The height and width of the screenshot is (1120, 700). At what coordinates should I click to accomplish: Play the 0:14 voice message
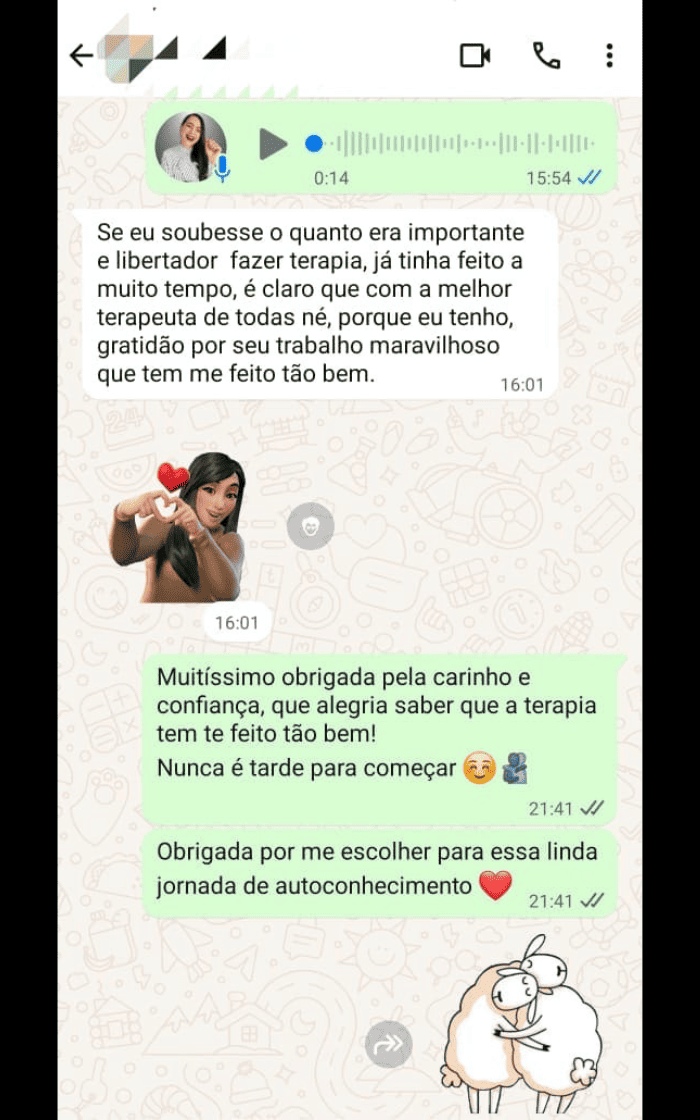[x=272, y=144]
